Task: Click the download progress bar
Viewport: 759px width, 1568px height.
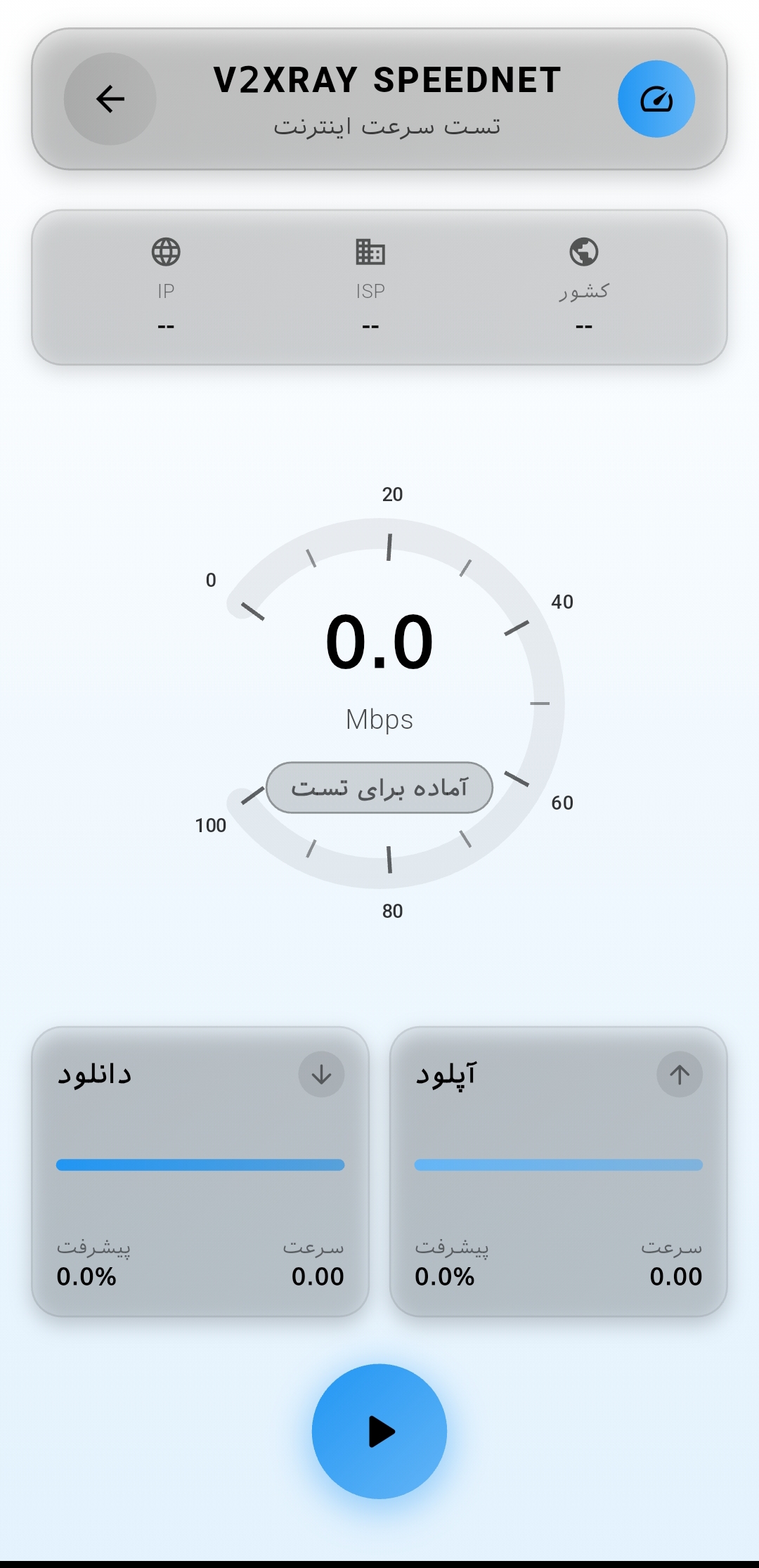Action: (x=200, y=1165)
